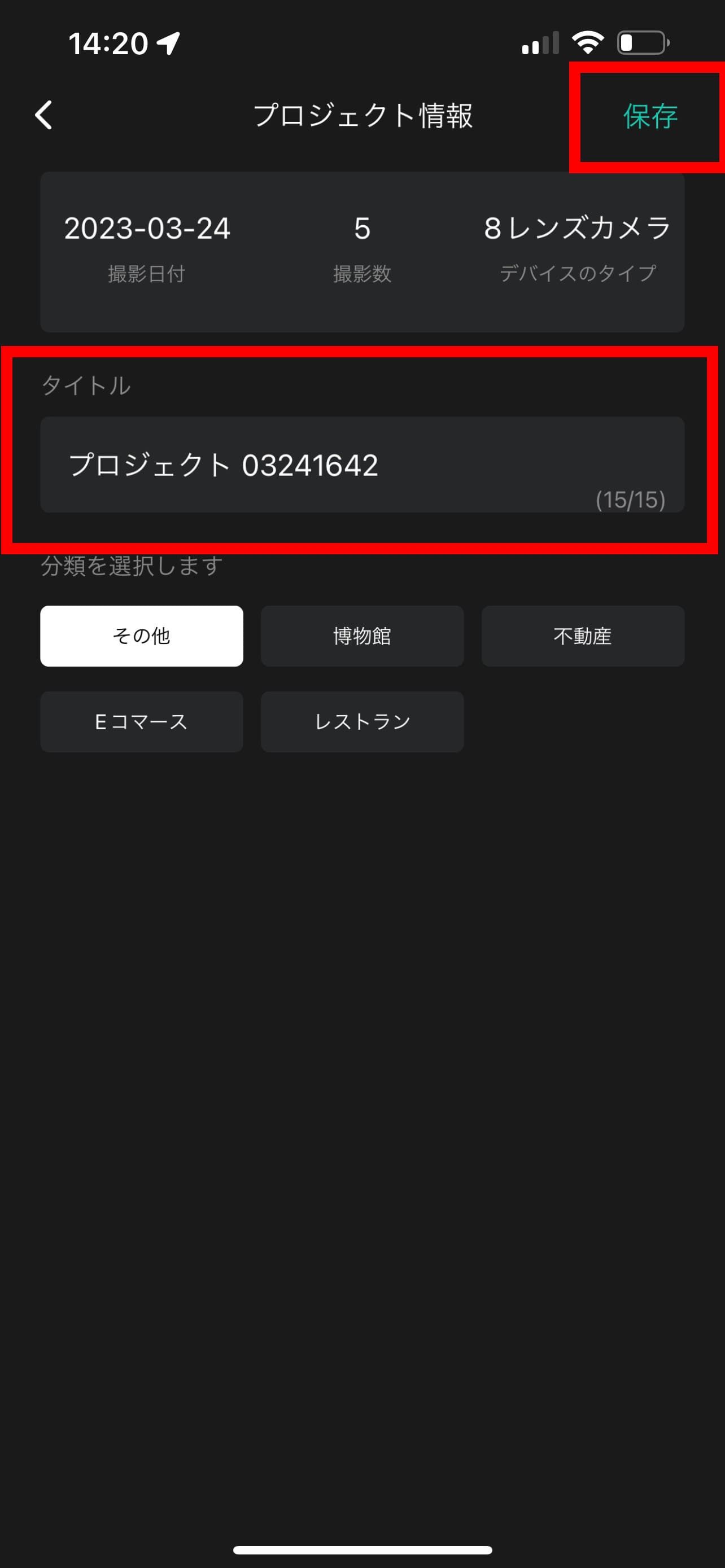Image resolution: width=725 pixels, height=1568 pixels.
Task: Edit the タイトル text field
Action: pos(361,465)
